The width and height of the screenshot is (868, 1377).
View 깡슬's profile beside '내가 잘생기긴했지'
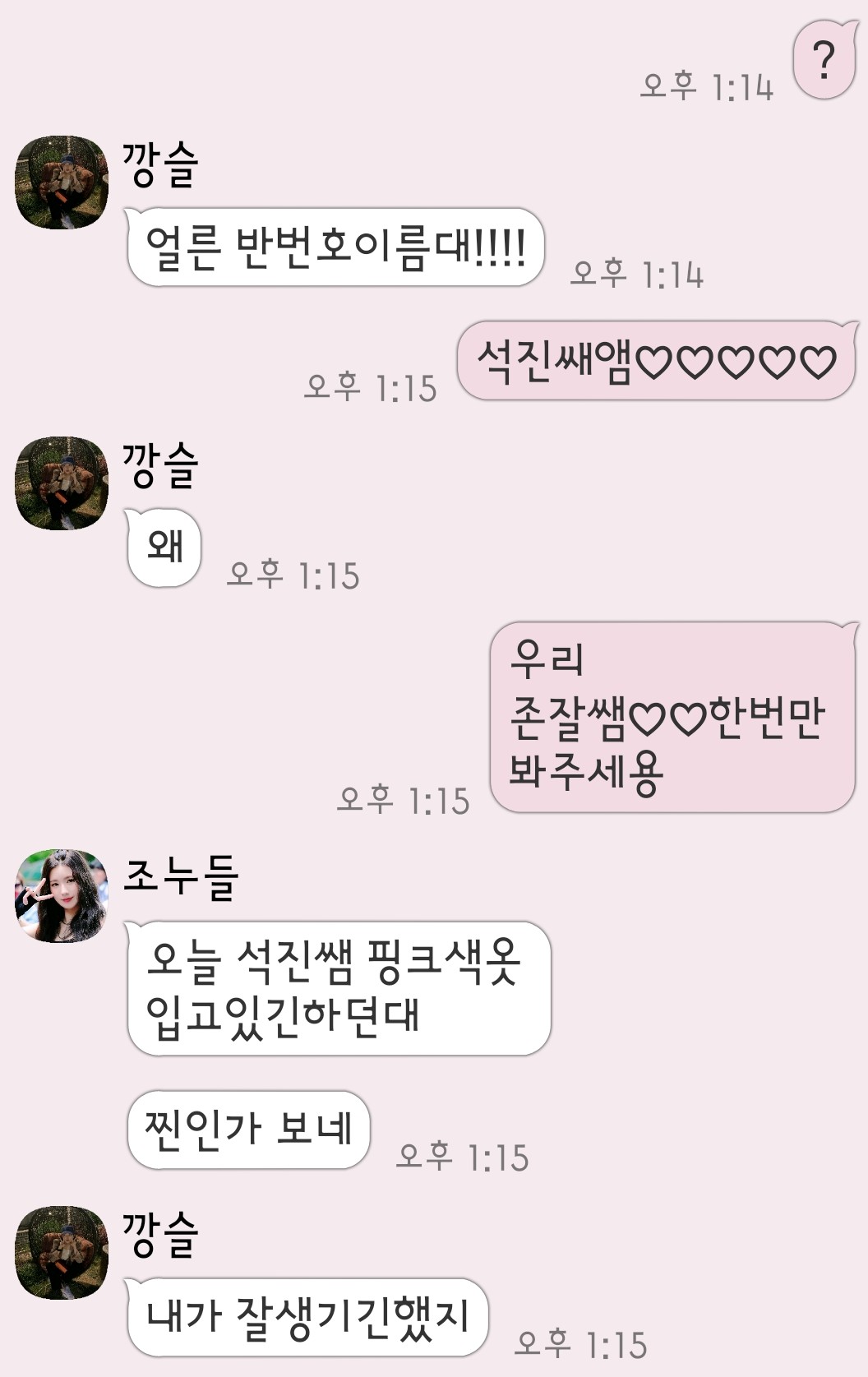click(62, 1252)
